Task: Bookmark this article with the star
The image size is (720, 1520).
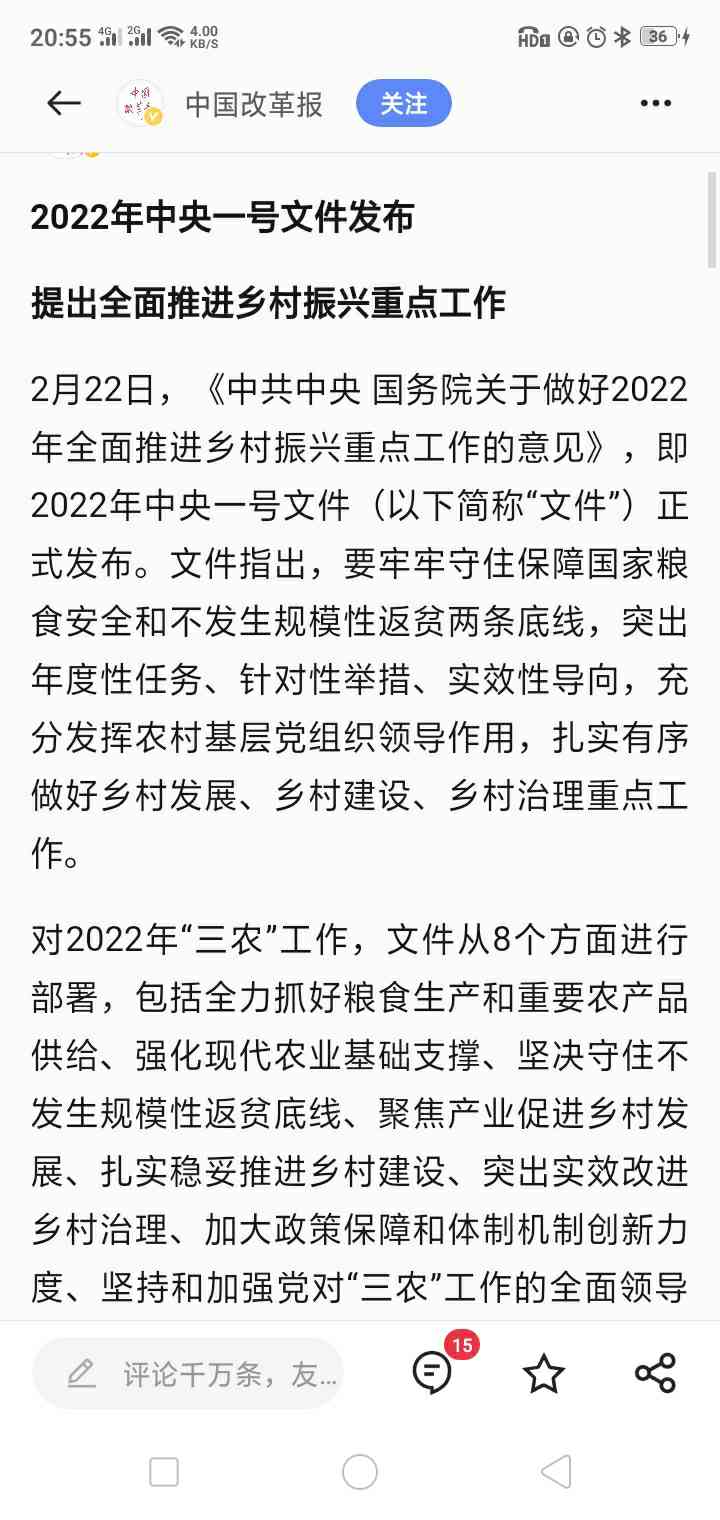Action: pos(544,1374)
